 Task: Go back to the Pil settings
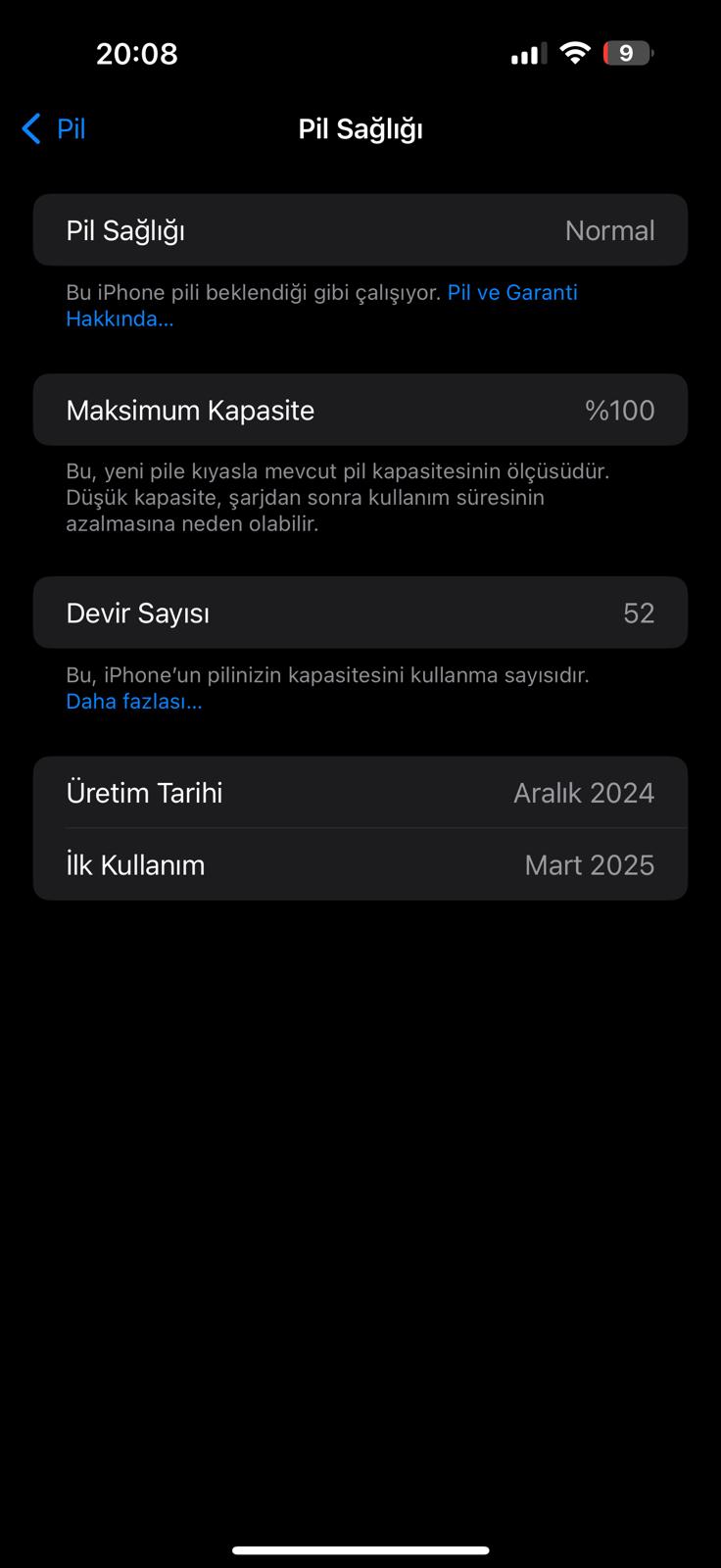[x=54, y=128]
